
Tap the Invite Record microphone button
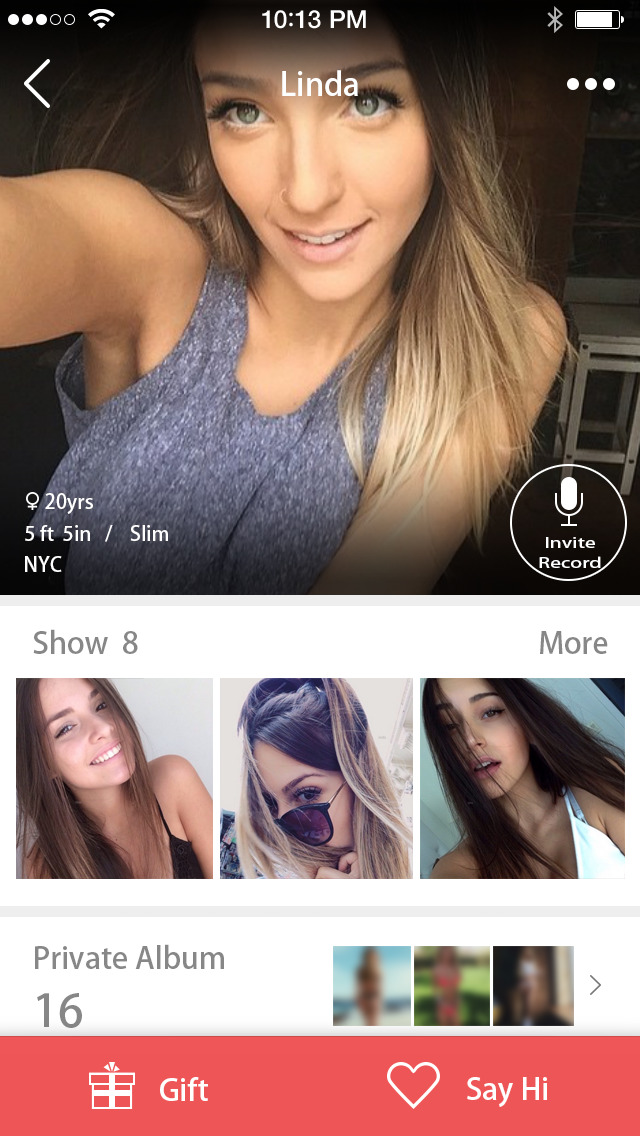tap(568, 522)
